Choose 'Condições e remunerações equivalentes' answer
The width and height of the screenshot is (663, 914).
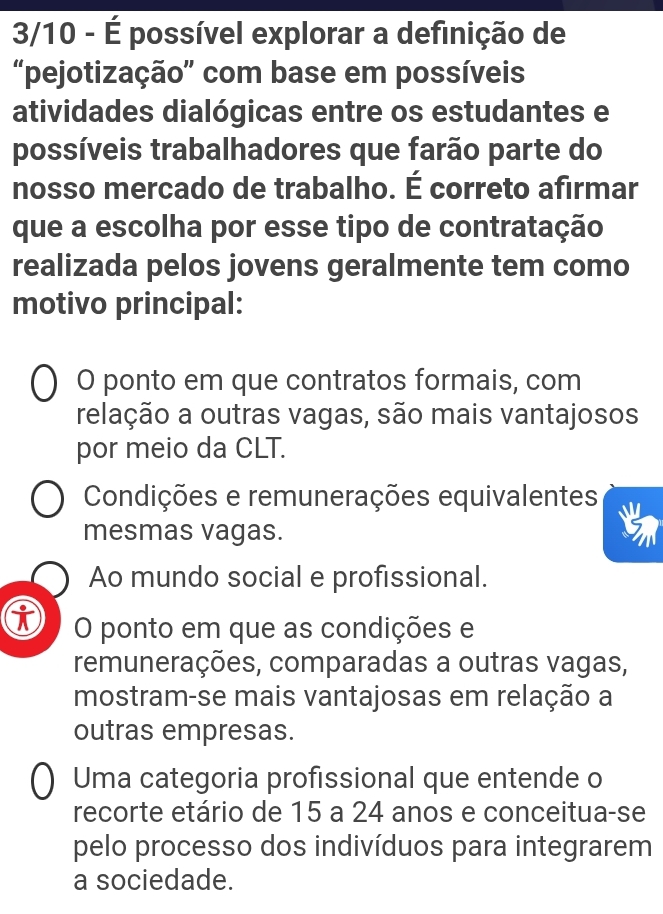pyautogui.click(x=46, y=497)
